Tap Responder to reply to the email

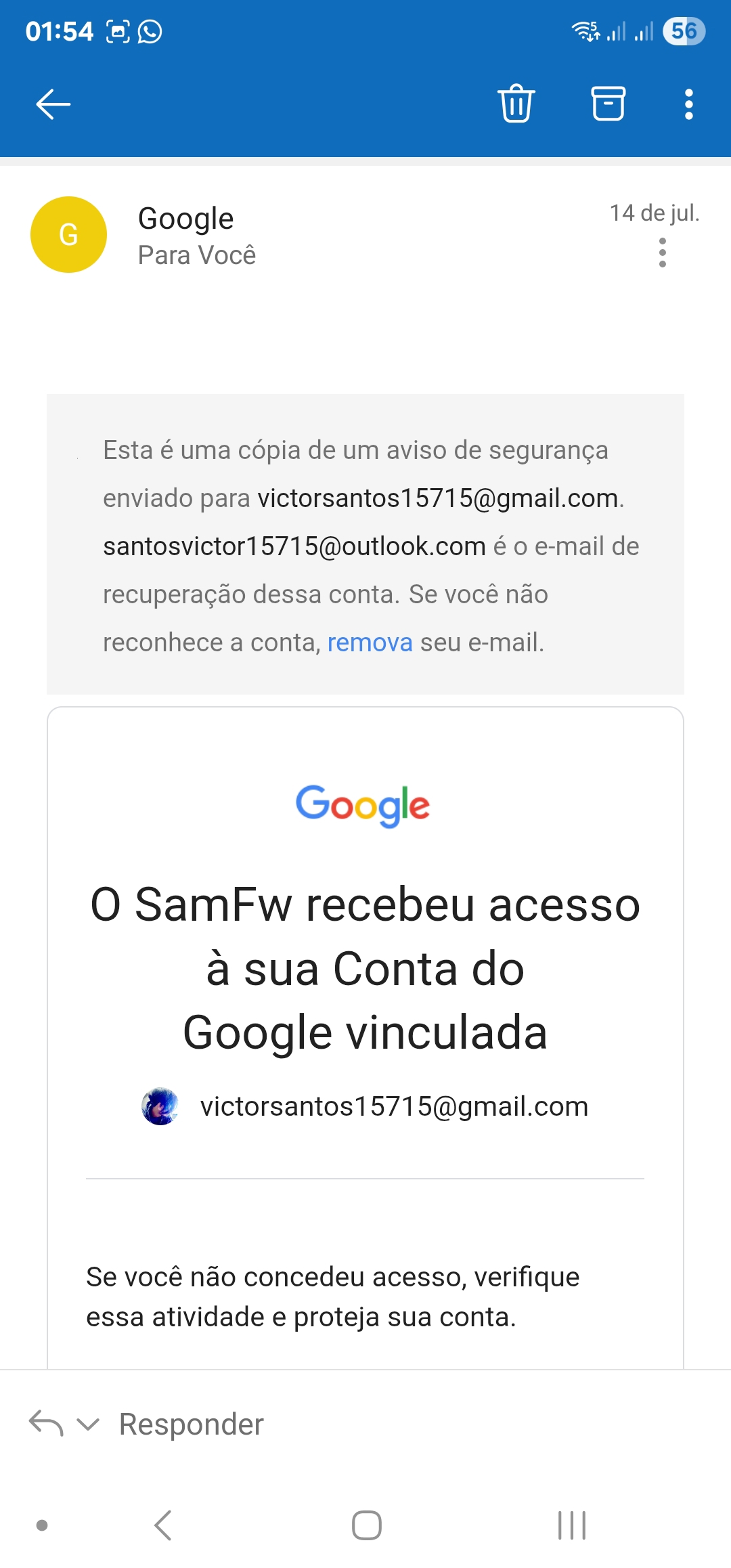point(191,1424)
